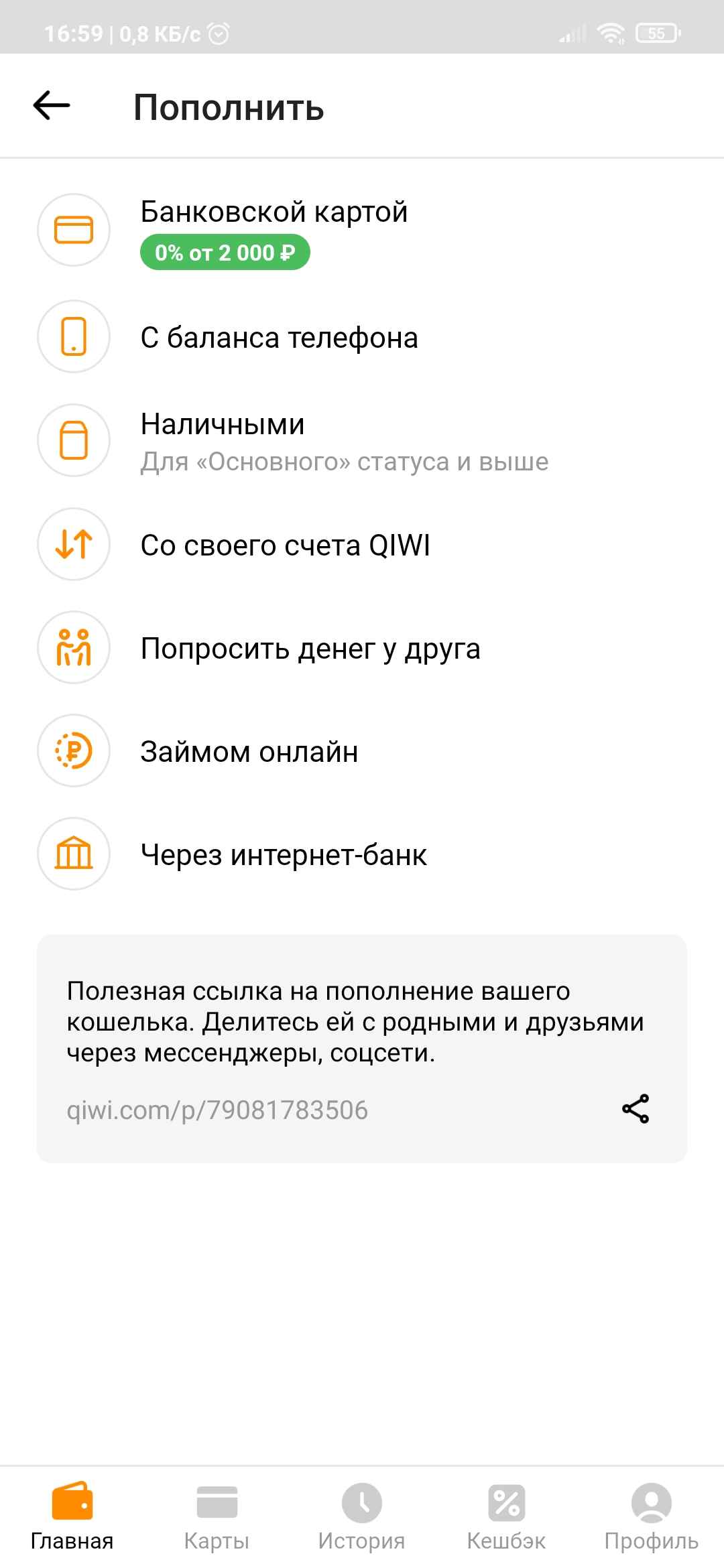Choose Займом онлайн option

tap(249, 751)
